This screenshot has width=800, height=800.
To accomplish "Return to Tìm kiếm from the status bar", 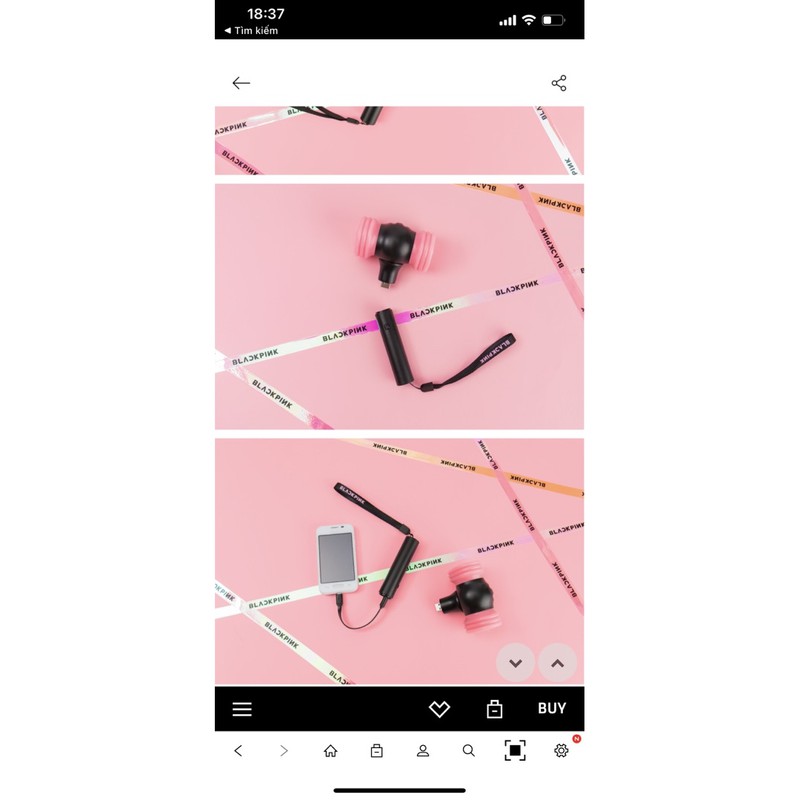I will (x=251, y=30).
